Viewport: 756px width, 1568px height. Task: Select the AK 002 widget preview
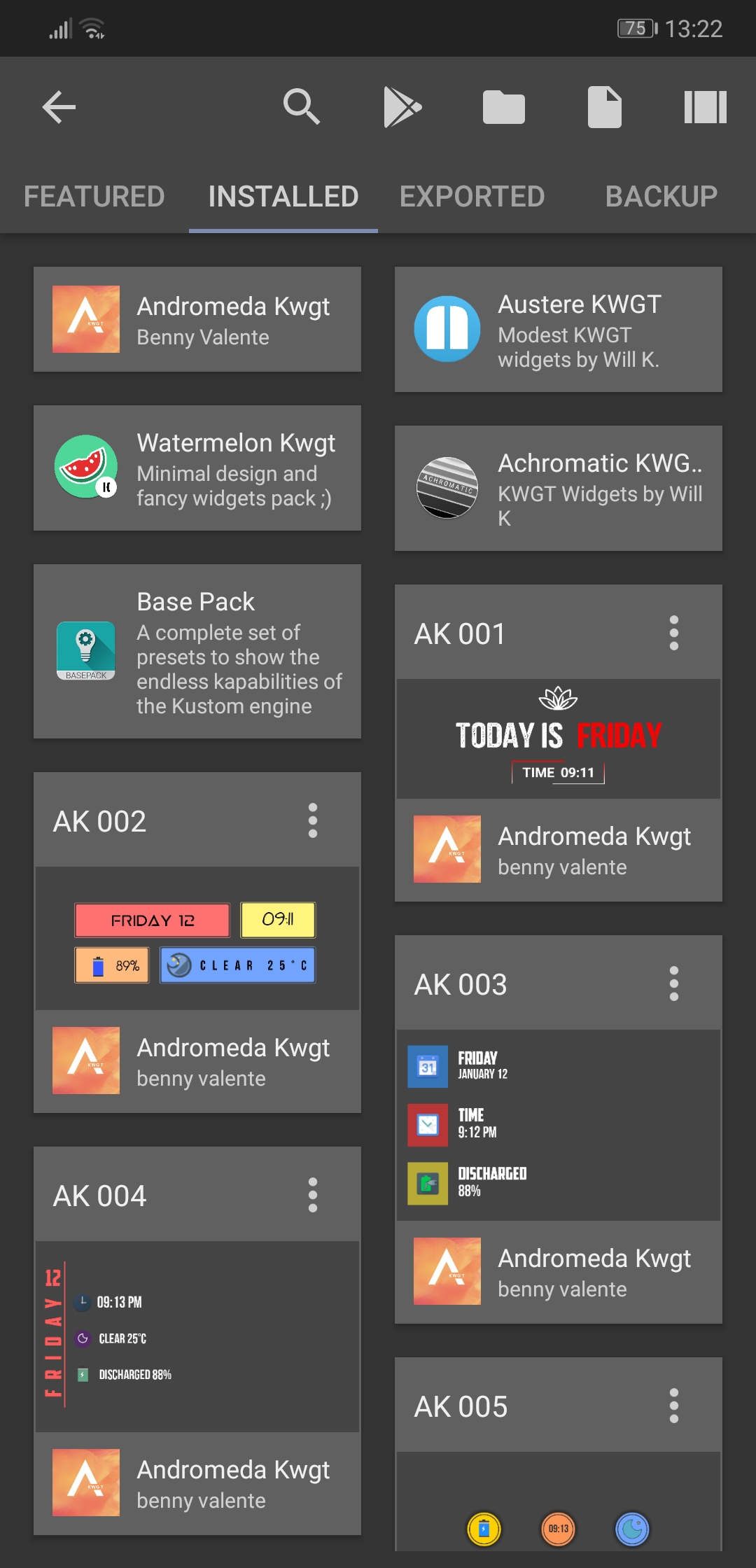pos(197,938)
